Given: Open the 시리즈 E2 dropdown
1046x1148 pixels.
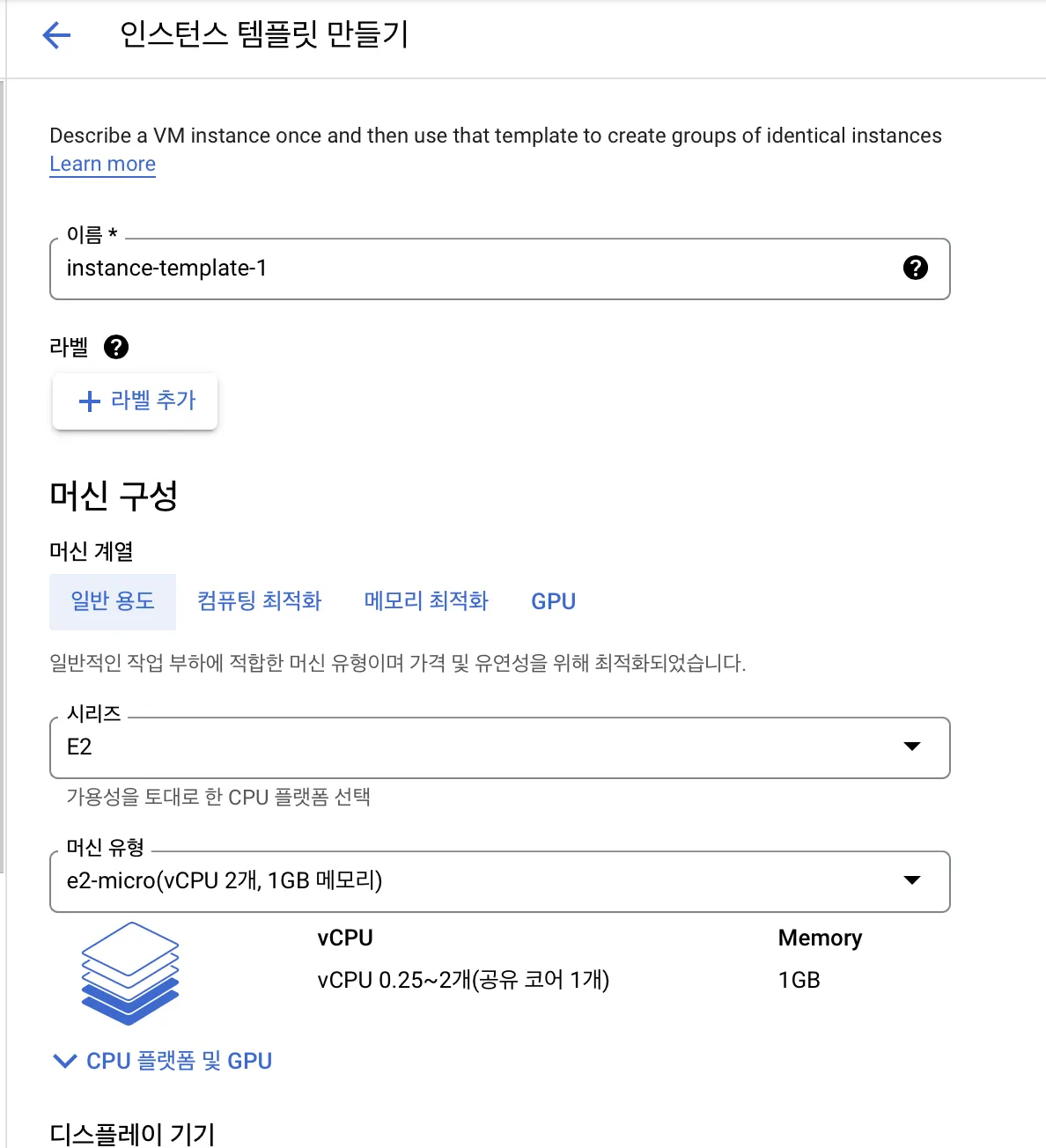Looking at the screenshot, I should click(x=499, y=747).
